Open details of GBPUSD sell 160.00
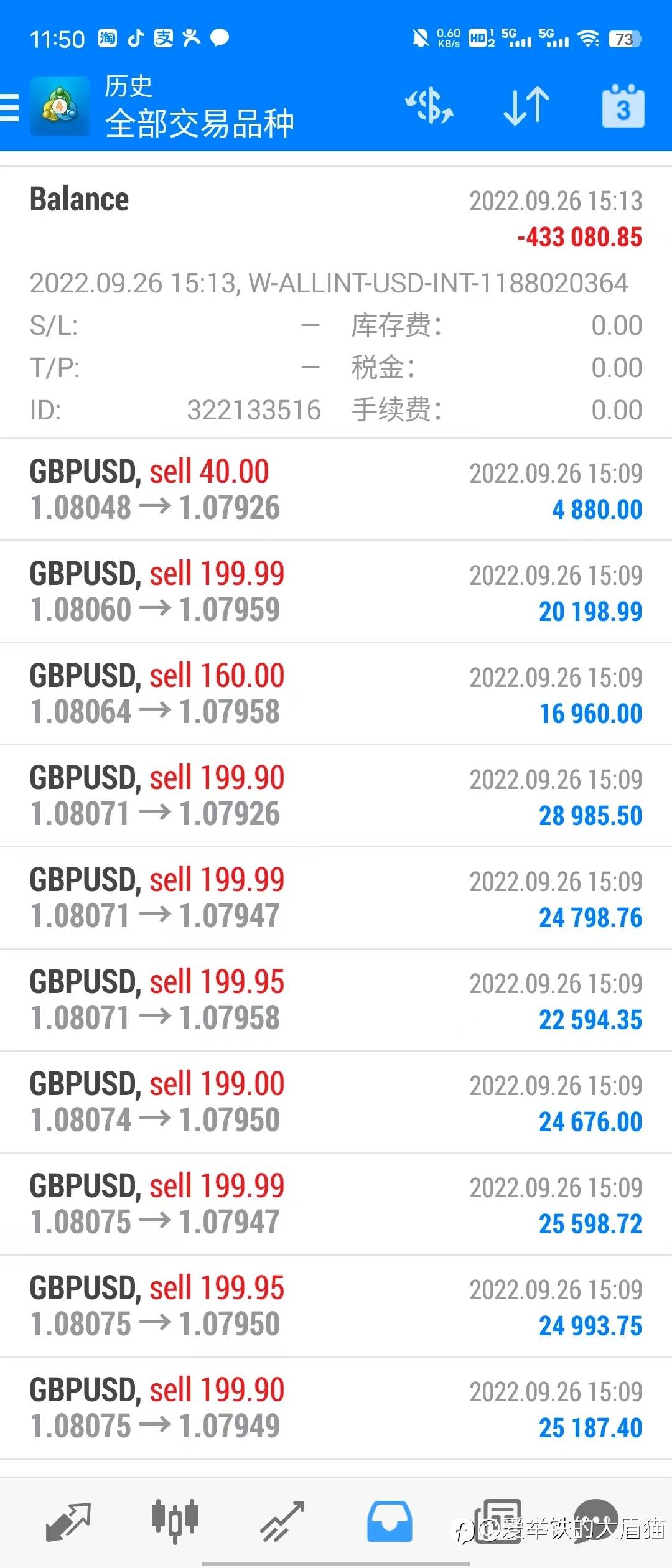This screenshot has width=672, height=1568. [x=336, y=694]
